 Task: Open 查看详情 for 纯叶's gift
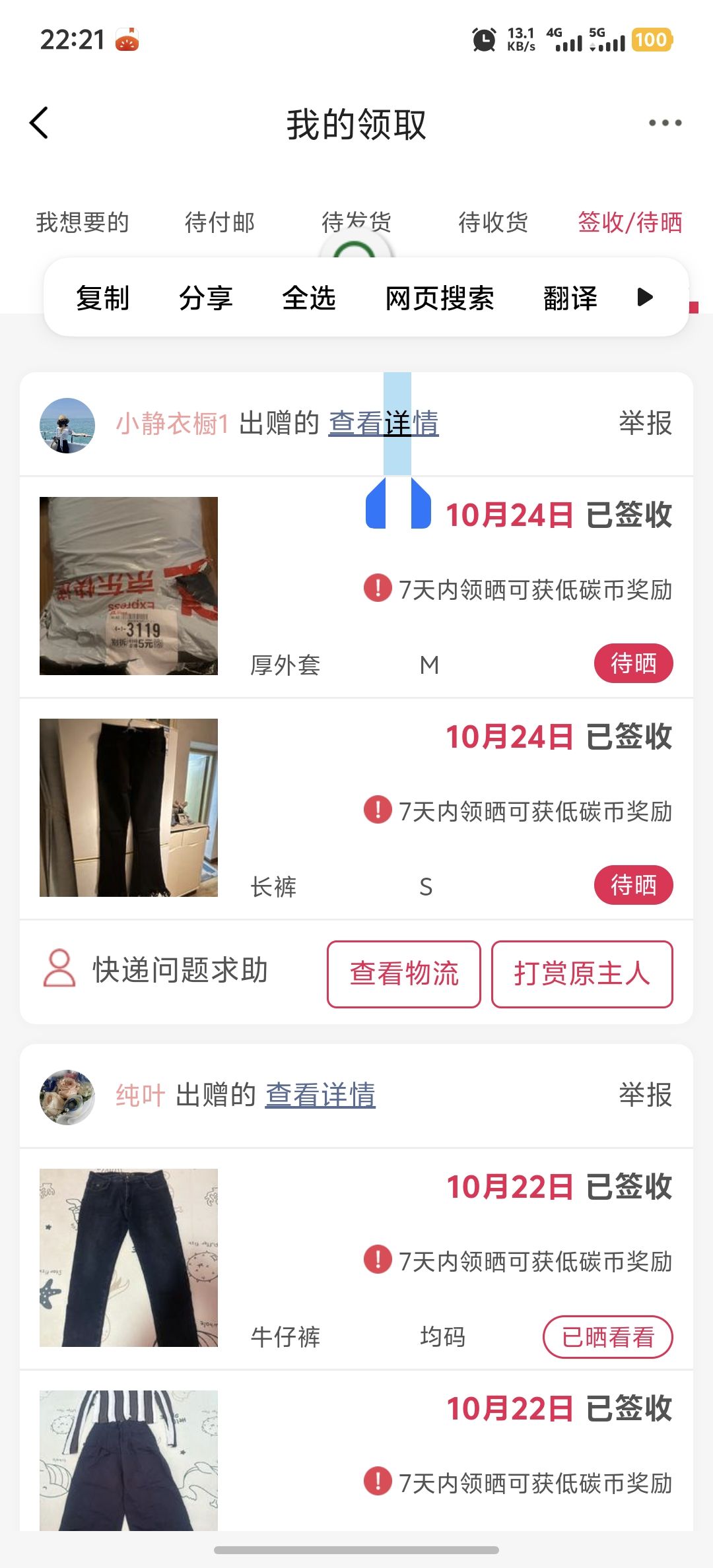320,1095
